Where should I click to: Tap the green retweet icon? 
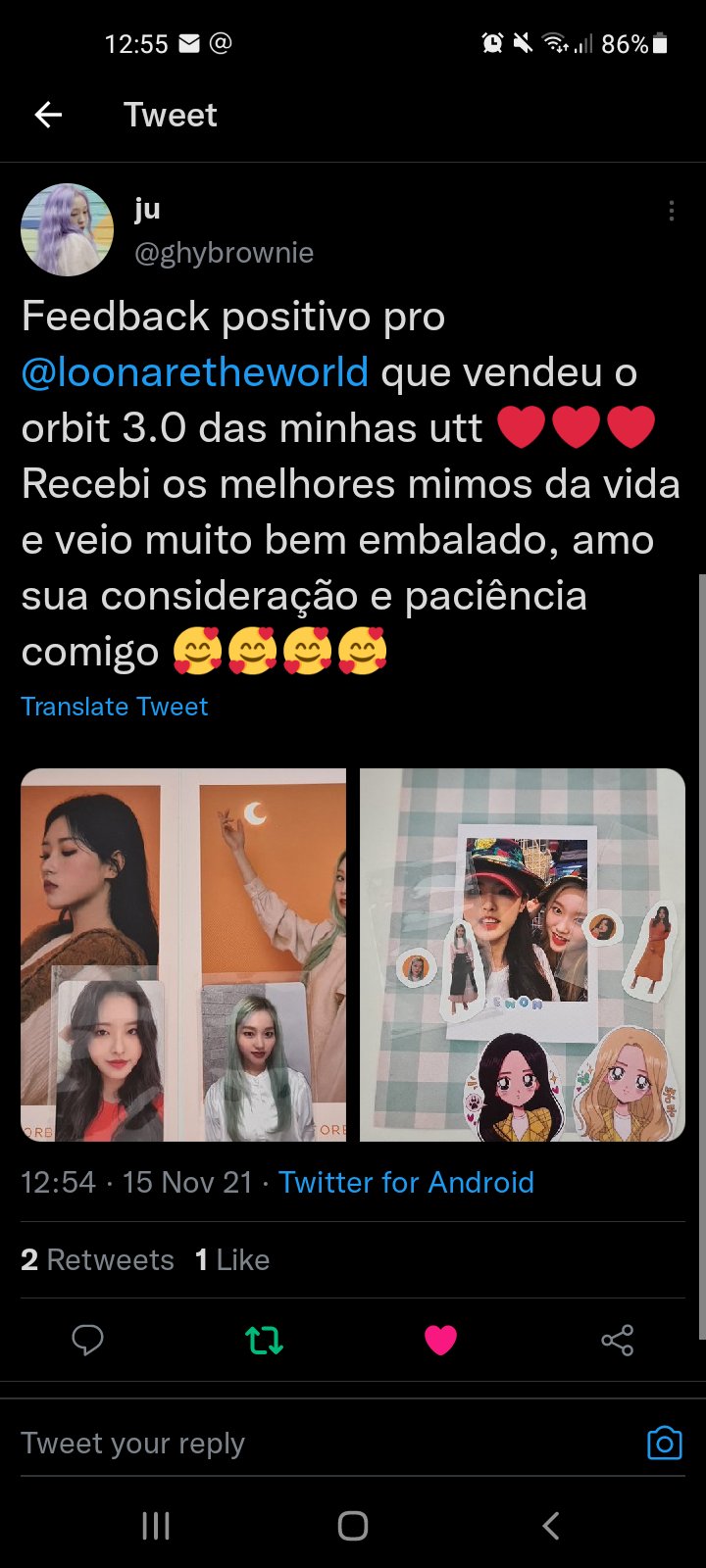click(264, 1340)
